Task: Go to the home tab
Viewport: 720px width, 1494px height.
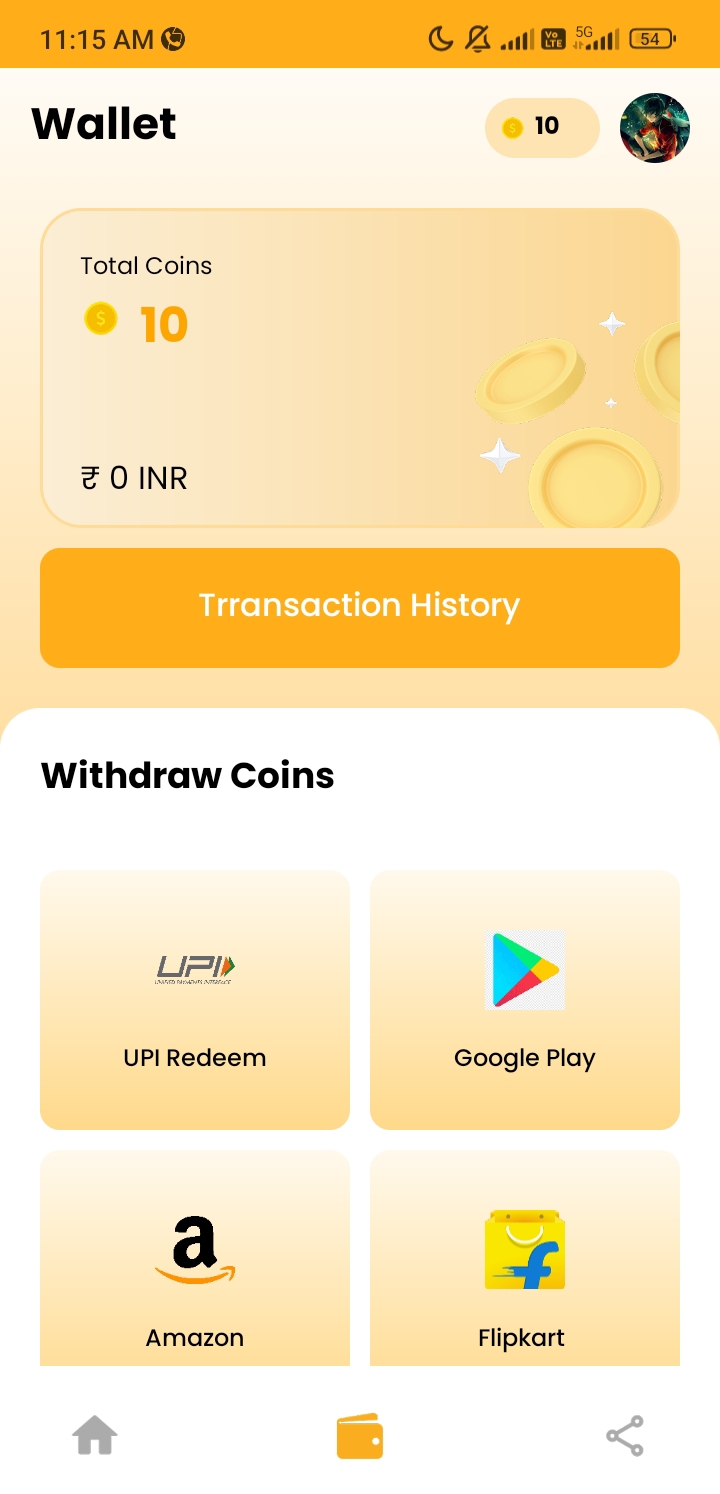Action: [x=95, y=1436]
